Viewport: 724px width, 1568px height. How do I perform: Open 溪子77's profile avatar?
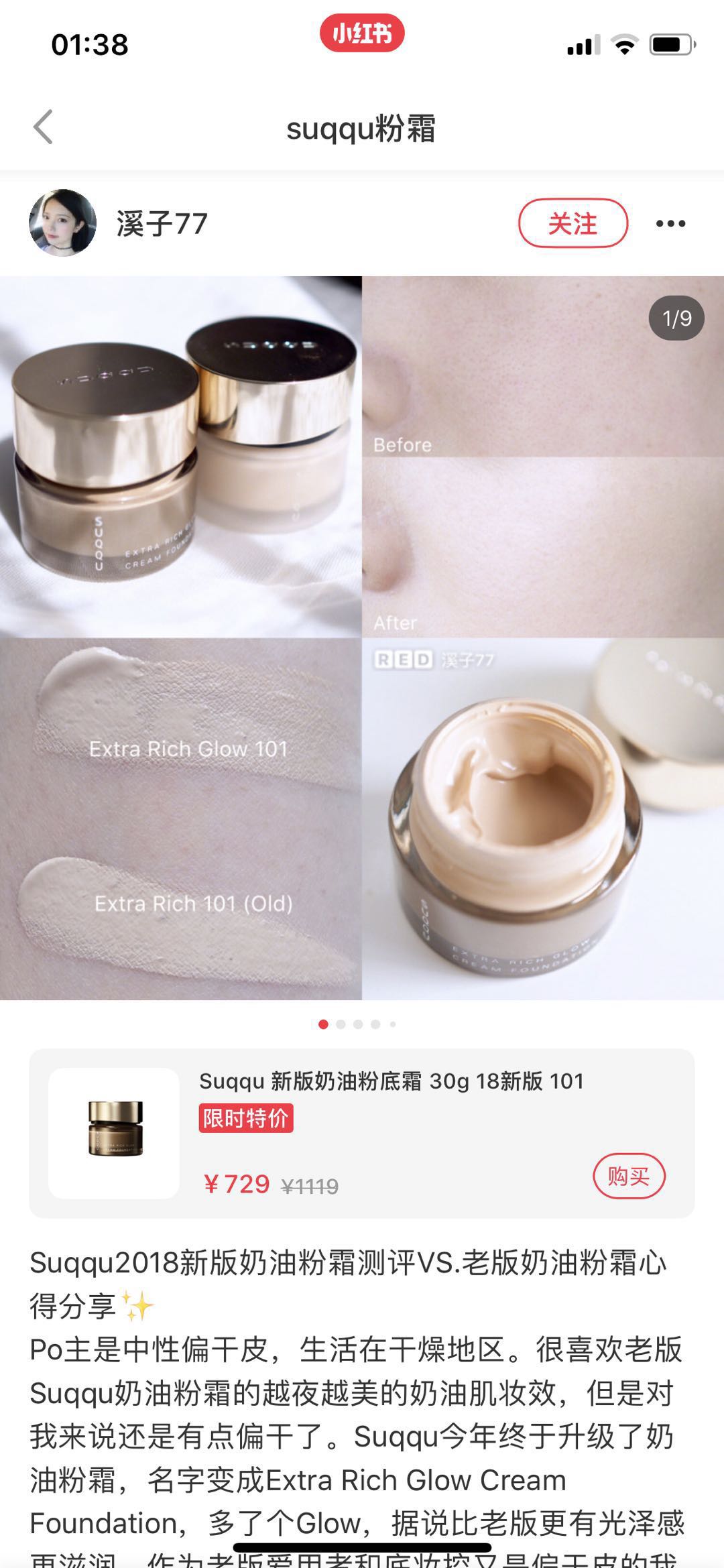[62, 223]
